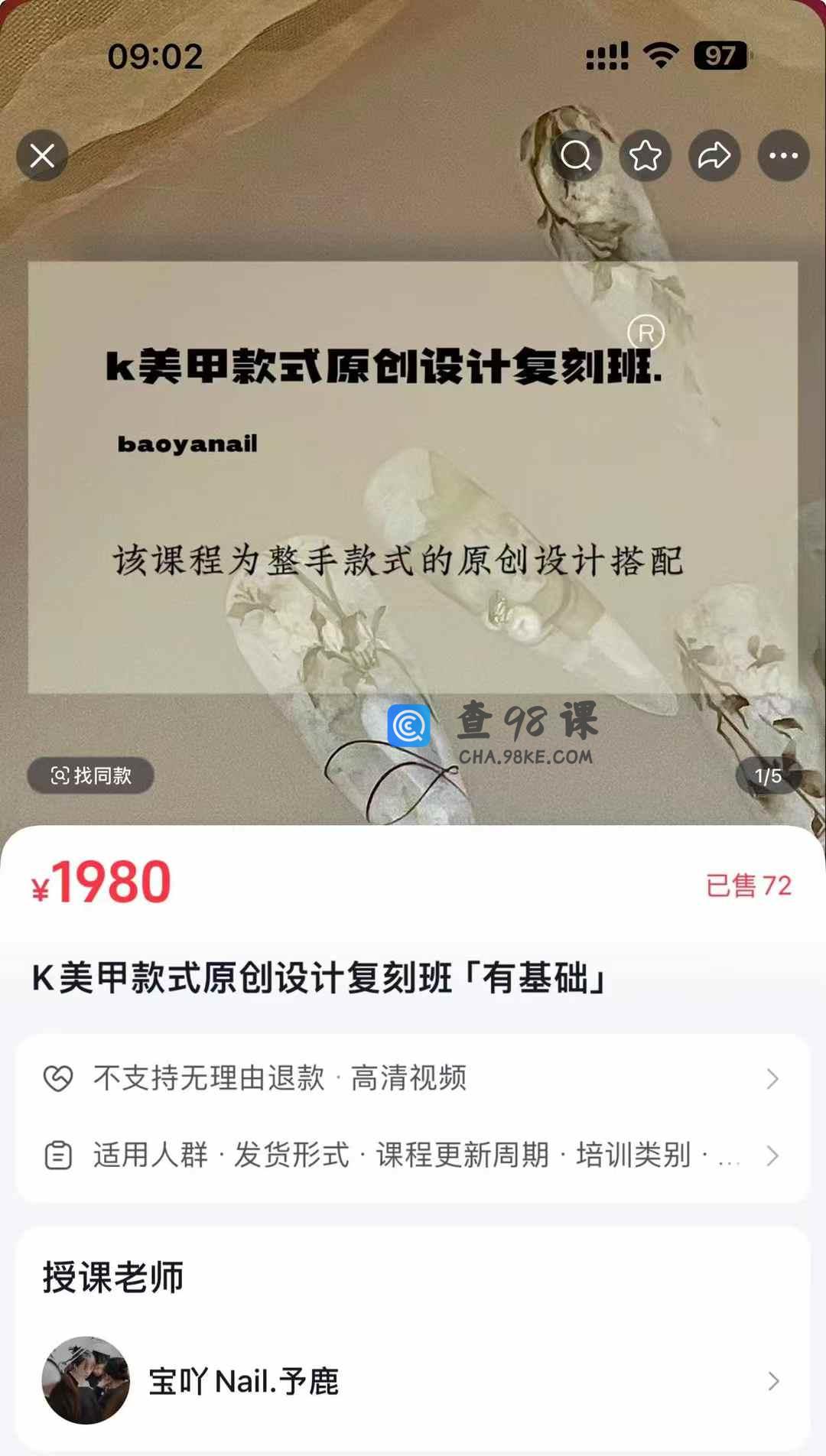The image size is (826, 1456).
Task: Tap 找同款 to find similar items
Action: (91, 775)
